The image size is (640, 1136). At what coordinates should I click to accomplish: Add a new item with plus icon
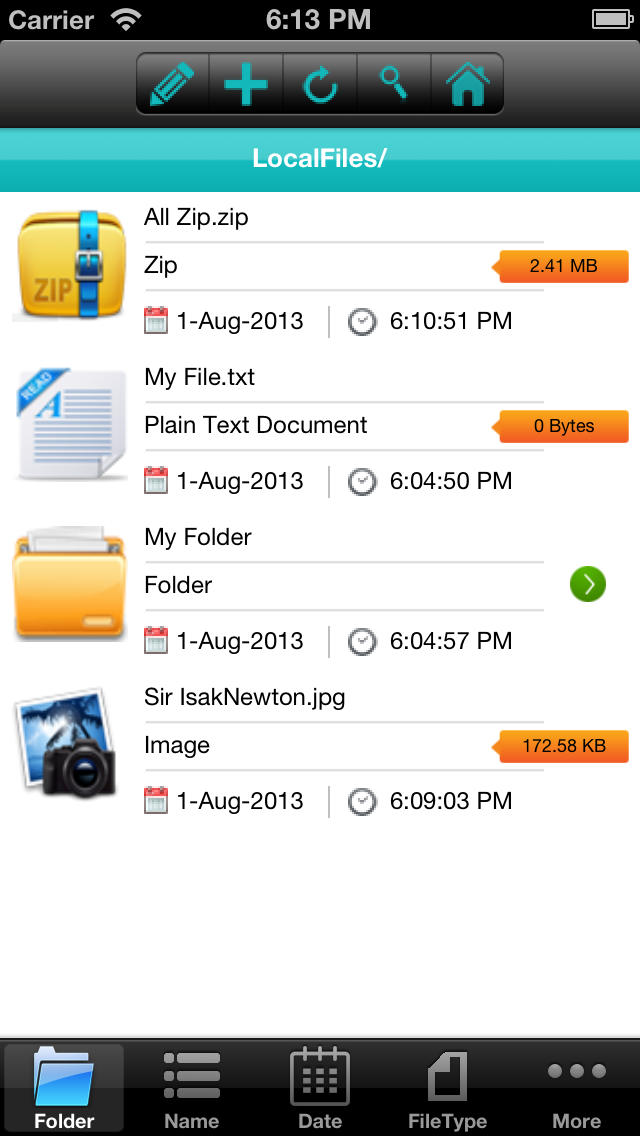[x=246, y=84]
